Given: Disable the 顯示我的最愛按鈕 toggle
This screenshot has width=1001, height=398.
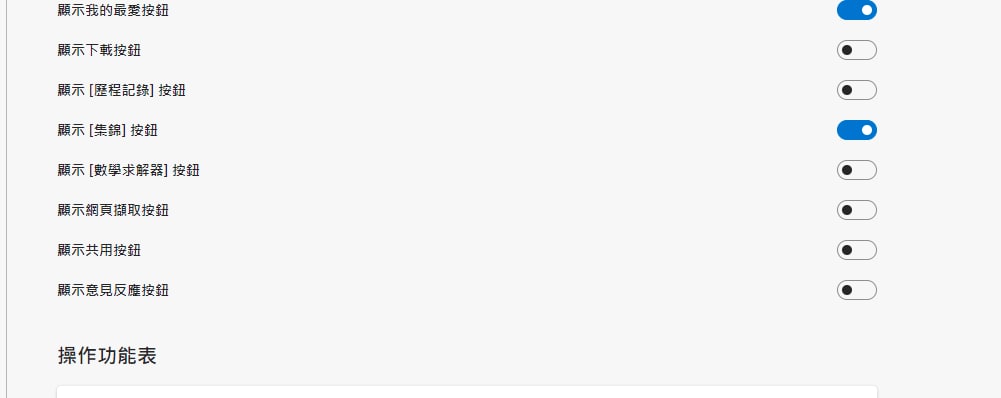Looking at the screenshot, I should tap(857, 10).
